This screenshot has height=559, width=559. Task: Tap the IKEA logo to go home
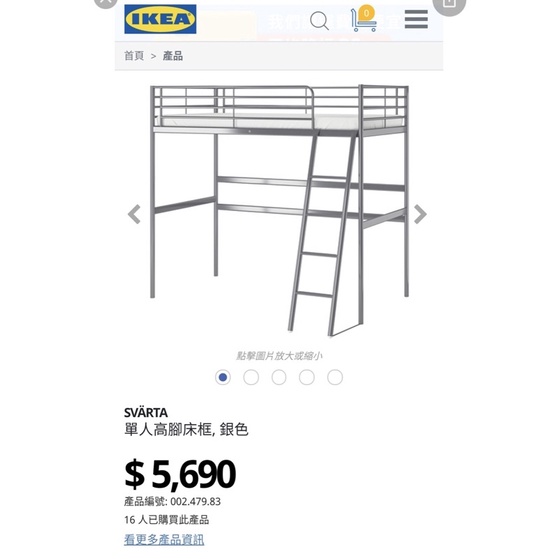(x=160, y=19)
